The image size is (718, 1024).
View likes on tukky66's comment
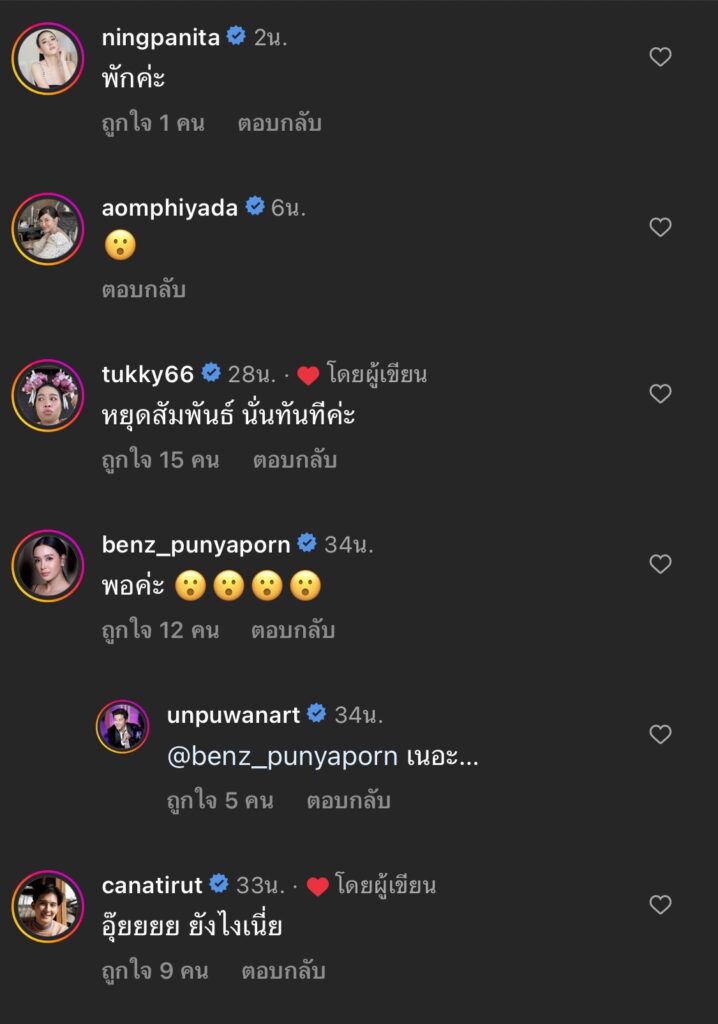[160, 460]
